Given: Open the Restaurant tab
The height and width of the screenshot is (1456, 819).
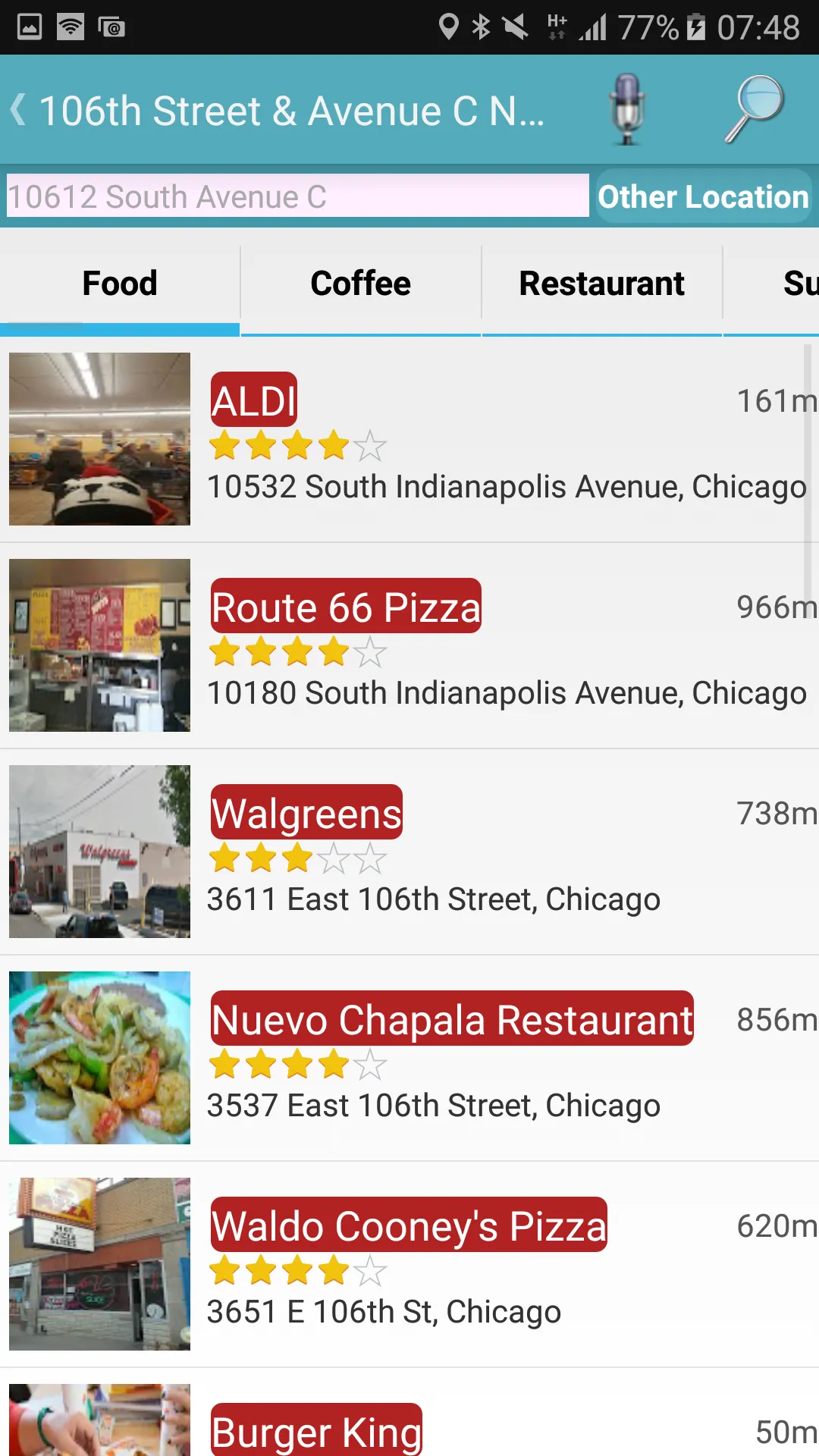Looking at the screenshot, I should pyautogui.click(x=601, y=282).
